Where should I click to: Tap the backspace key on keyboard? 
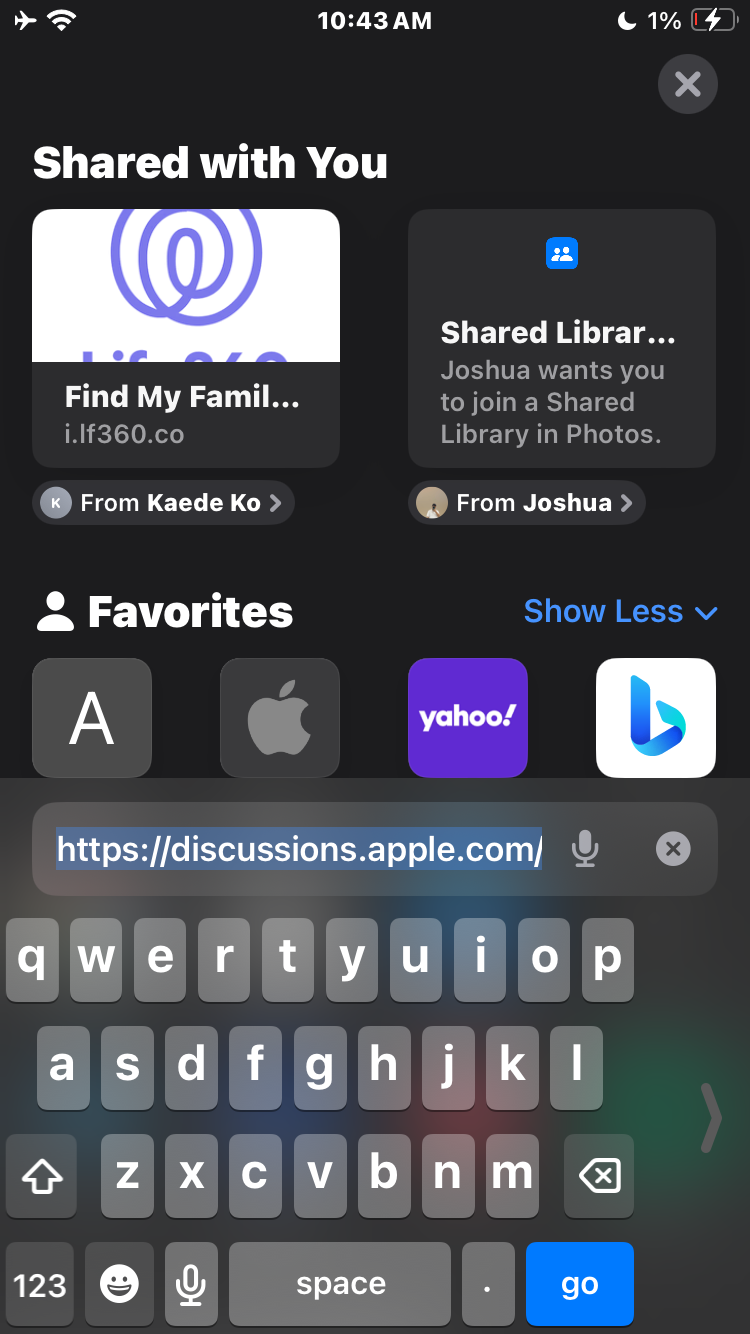coord(599,1176)
